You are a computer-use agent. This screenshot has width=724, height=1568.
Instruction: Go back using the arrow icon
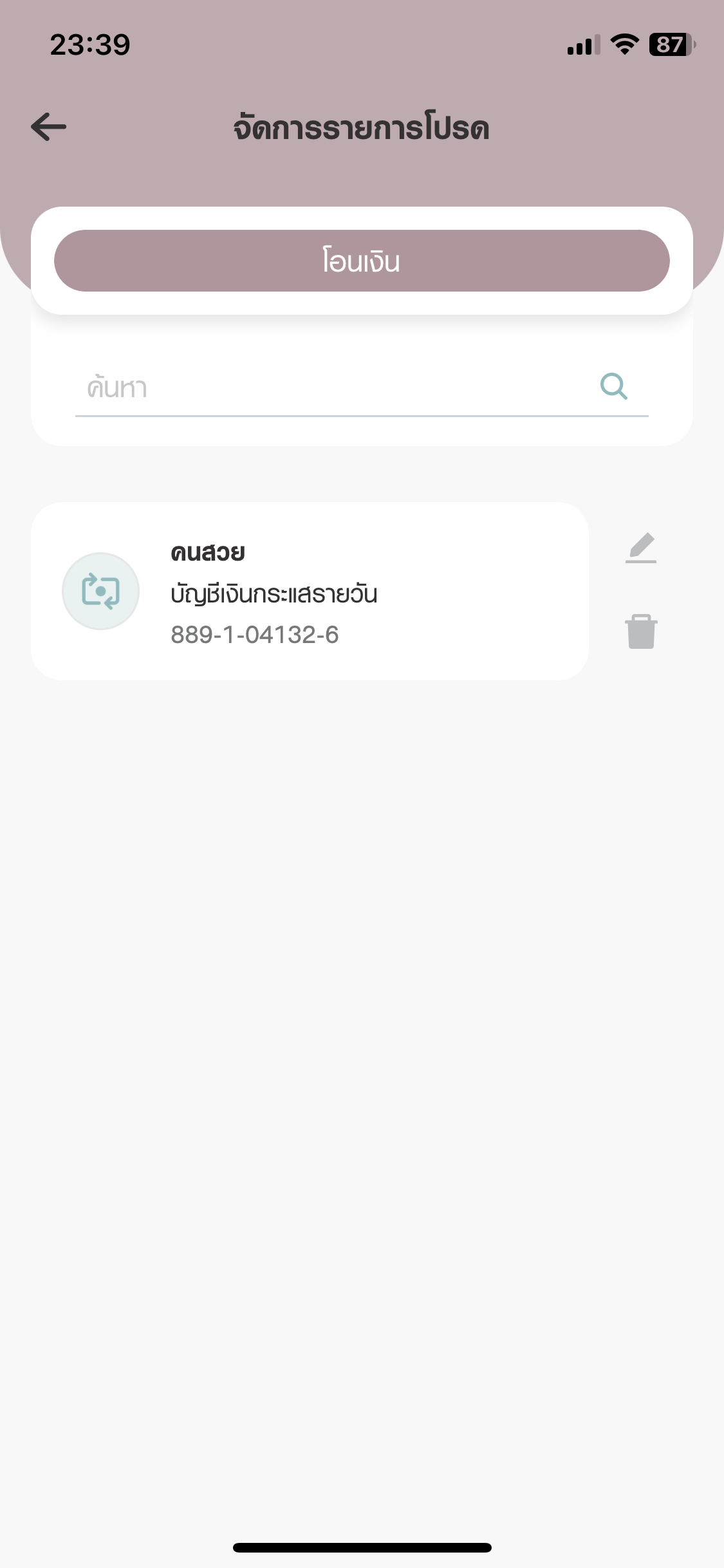click(x=49, y=127)
